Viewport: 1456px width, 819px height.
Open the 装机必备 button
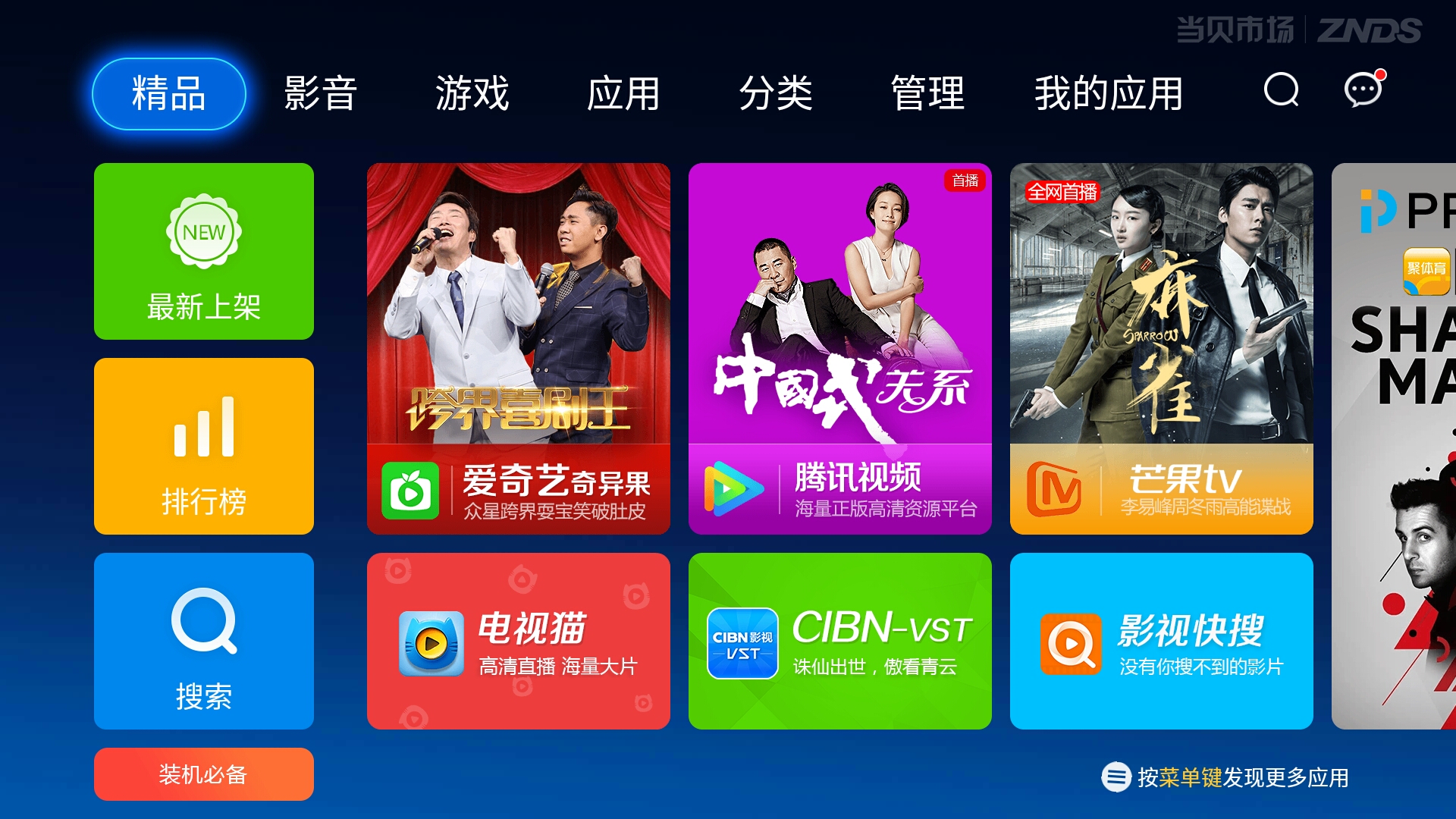click(x=203, y=773)
